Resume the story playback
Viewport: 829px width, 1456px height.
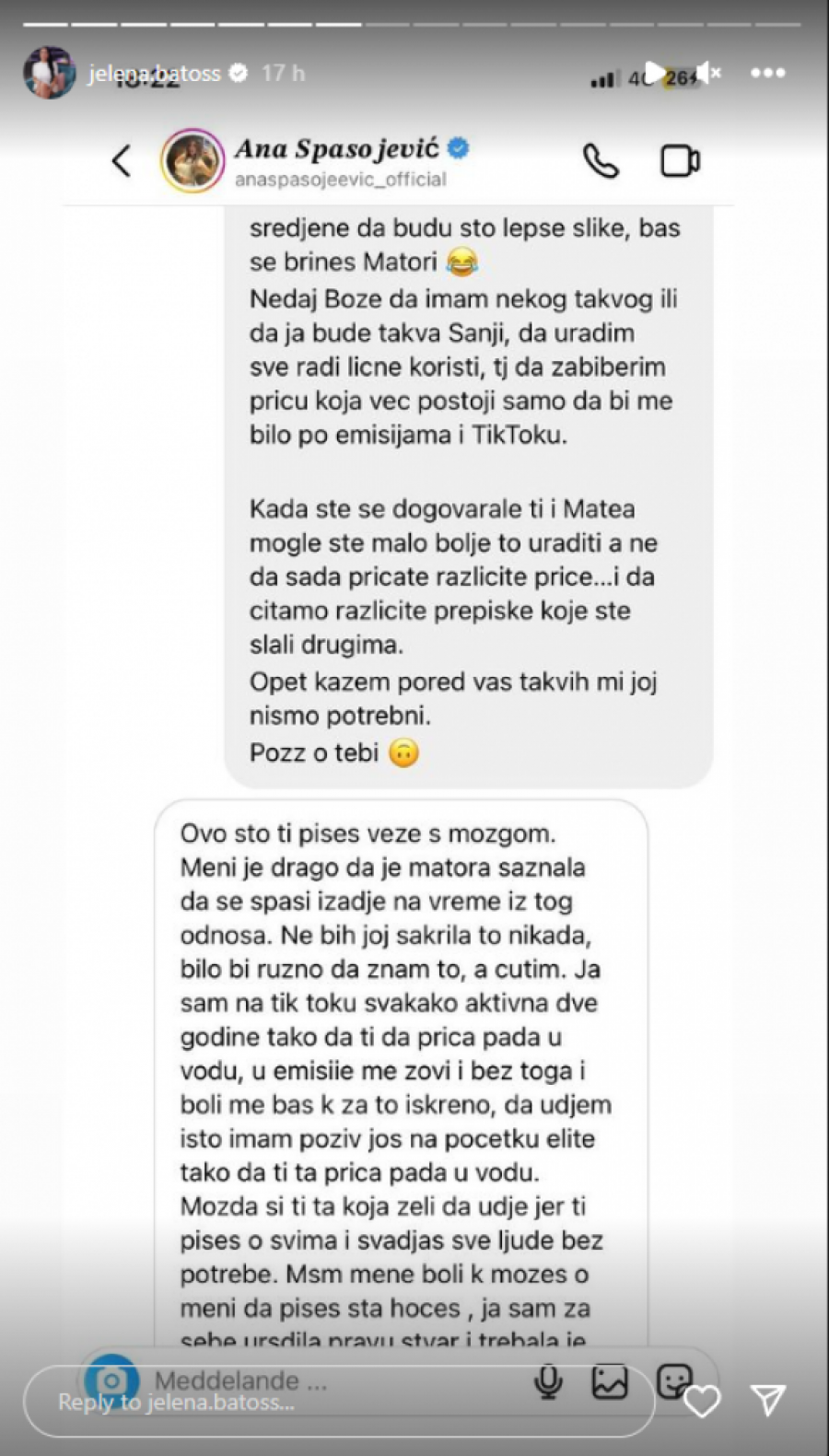(655, 73)
